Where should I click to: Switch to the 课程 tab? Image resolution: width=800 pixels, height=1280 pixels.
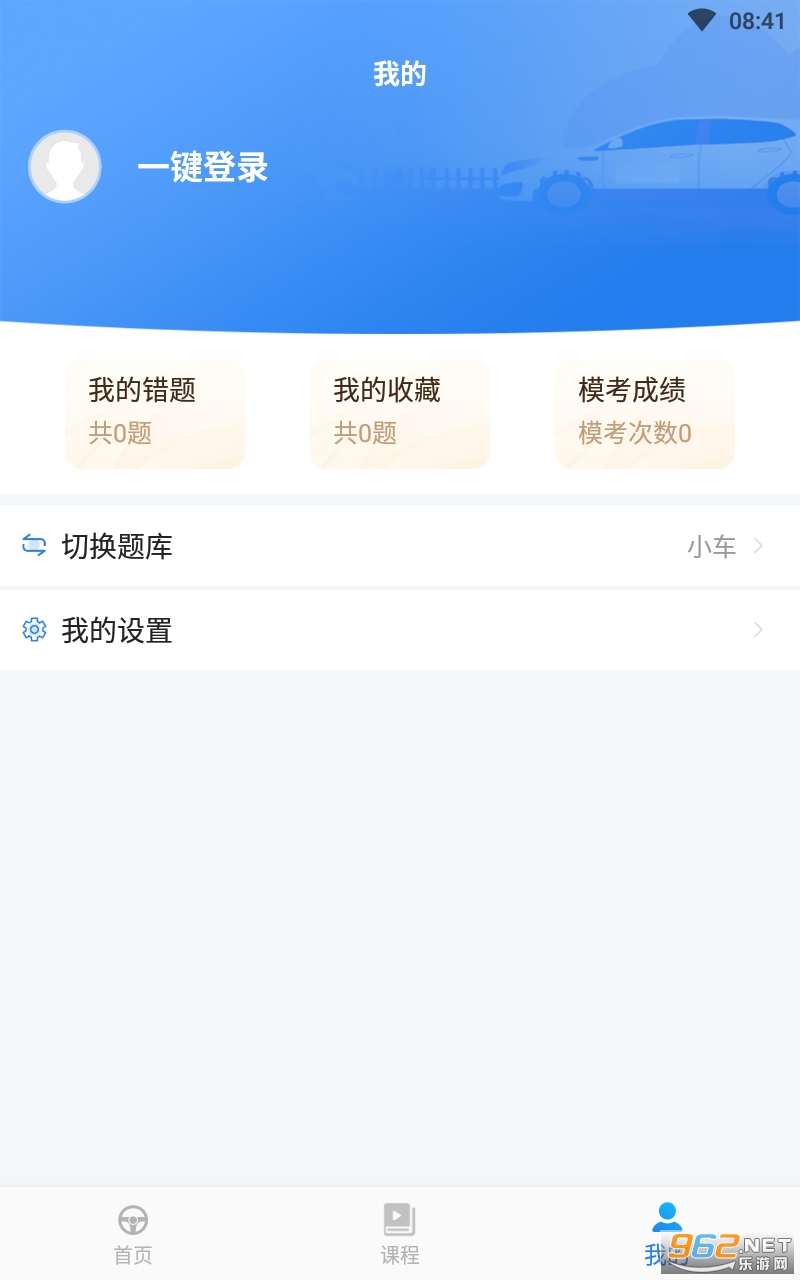click(400, 1234)
